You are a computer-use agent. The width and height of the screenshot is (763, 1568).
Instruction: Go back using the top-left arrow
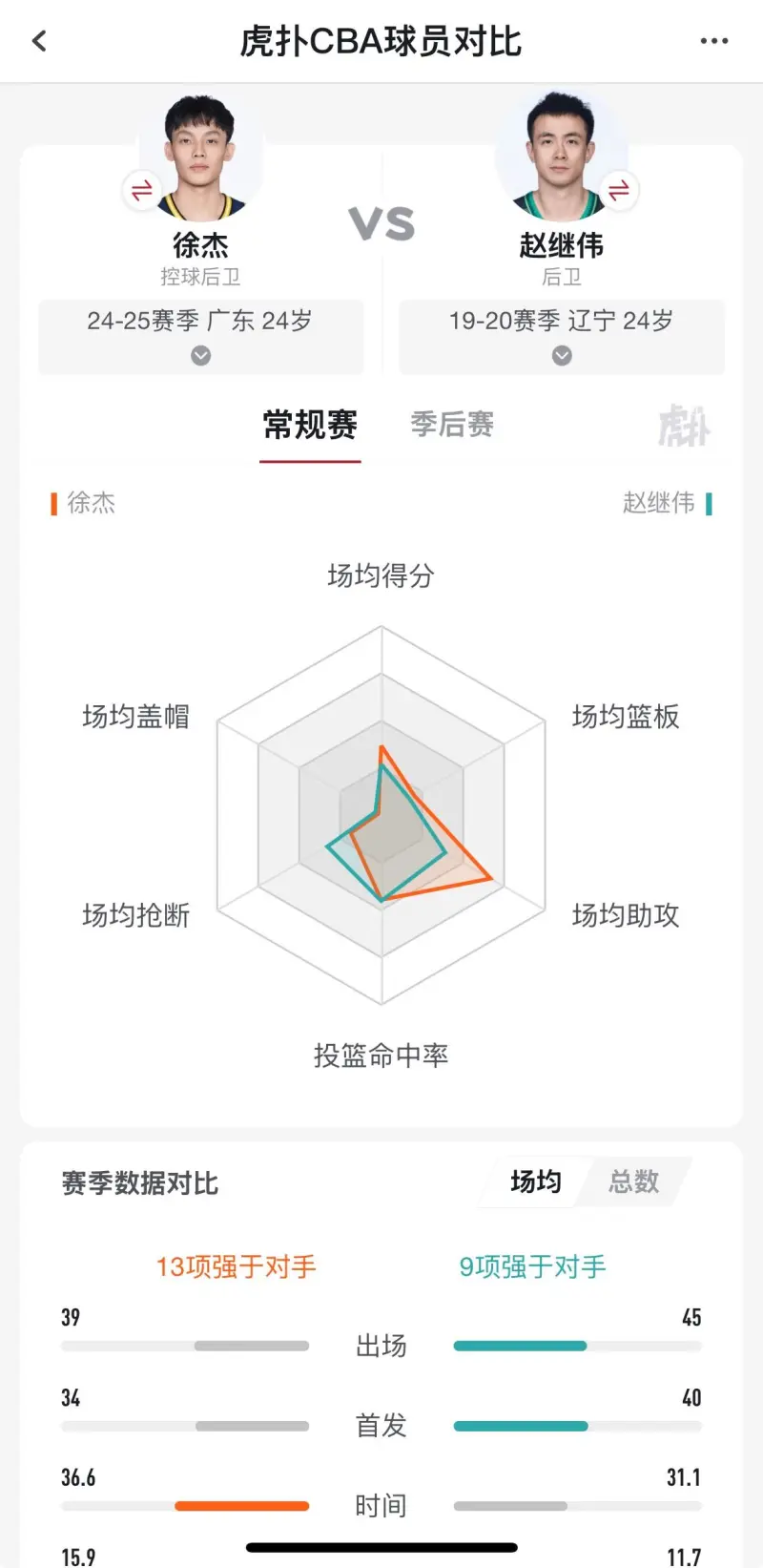pyautogui.click(x=39, y=41)
